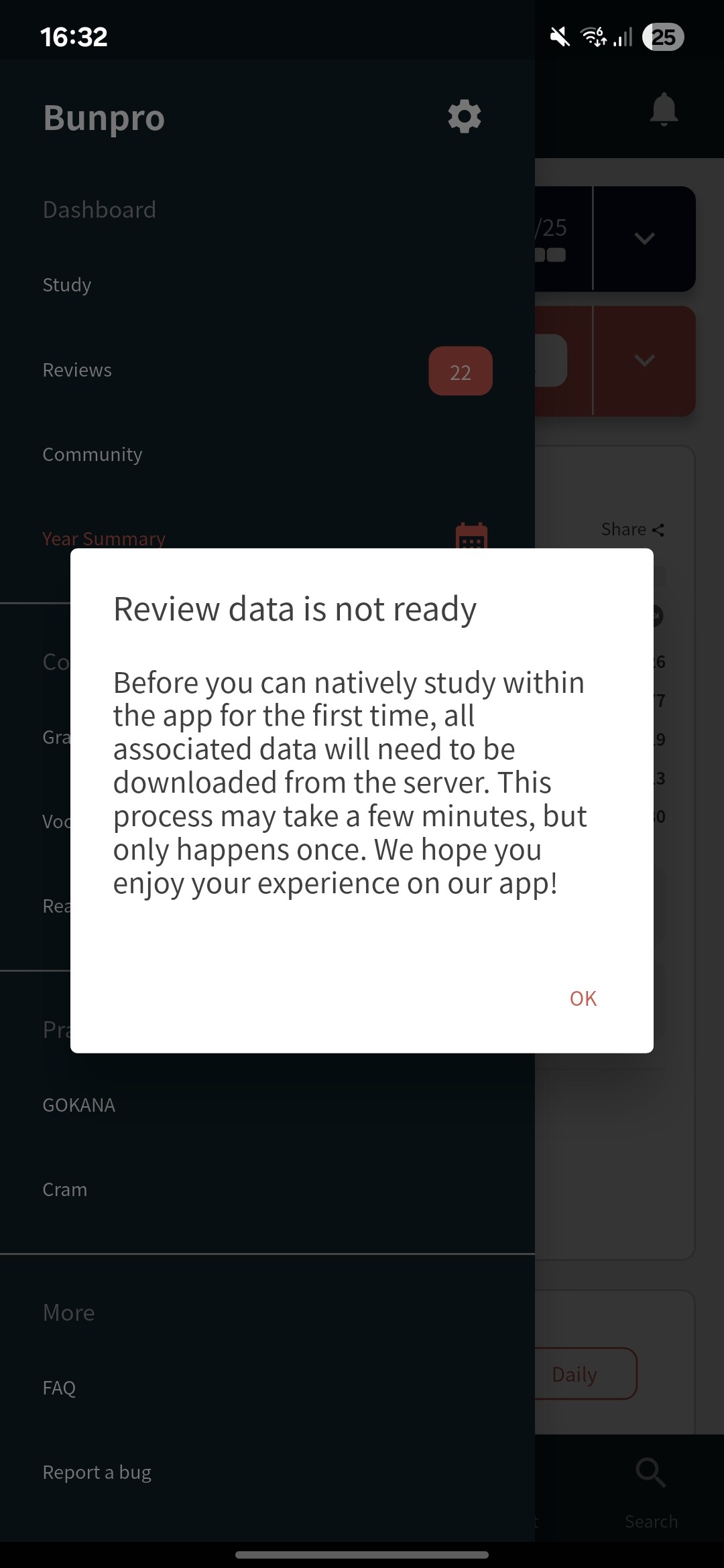Viewport: 724px width, 1568px height.
Task: Go to Dashboard in the drawer
Action: click(99, 210)
